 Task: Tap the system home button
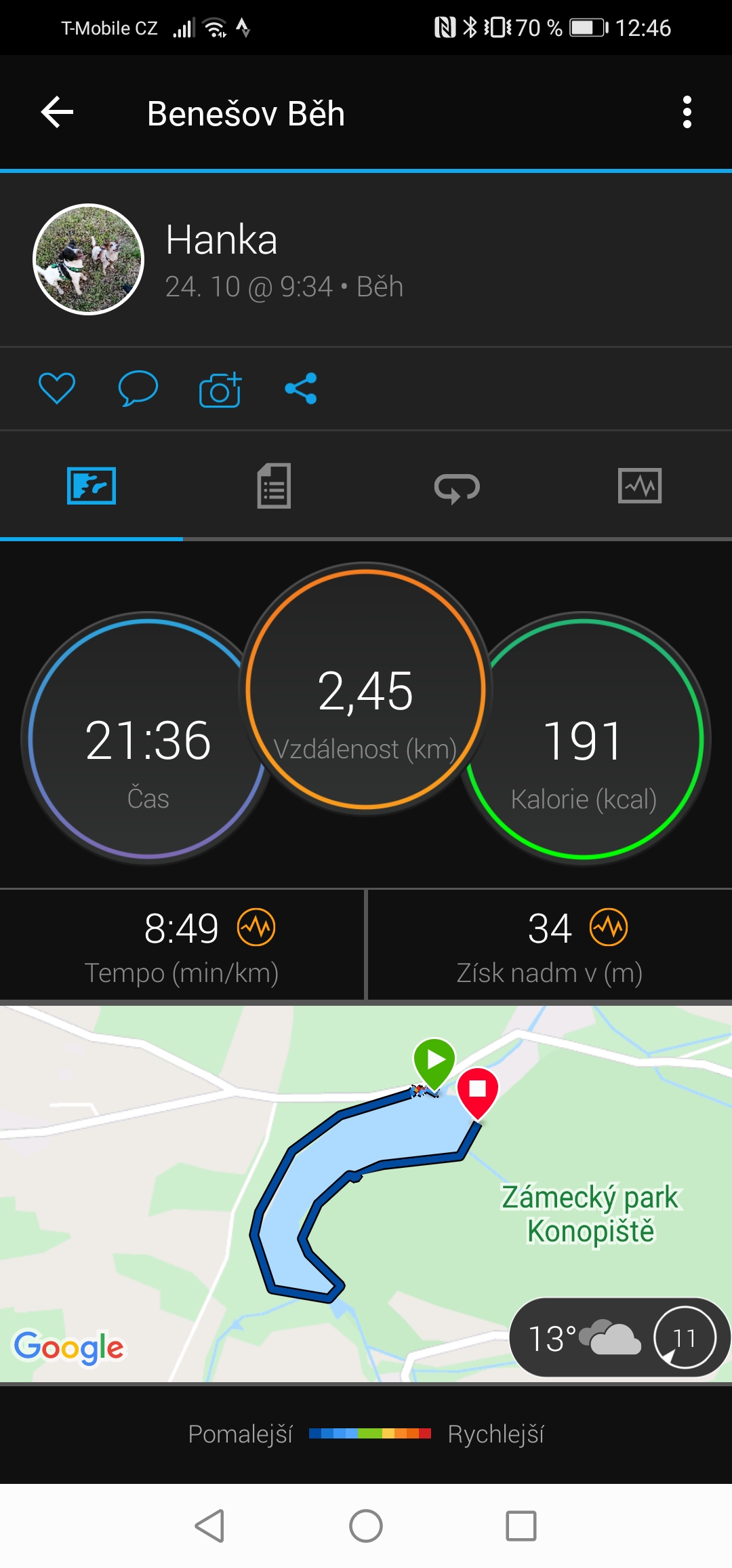366,1526
